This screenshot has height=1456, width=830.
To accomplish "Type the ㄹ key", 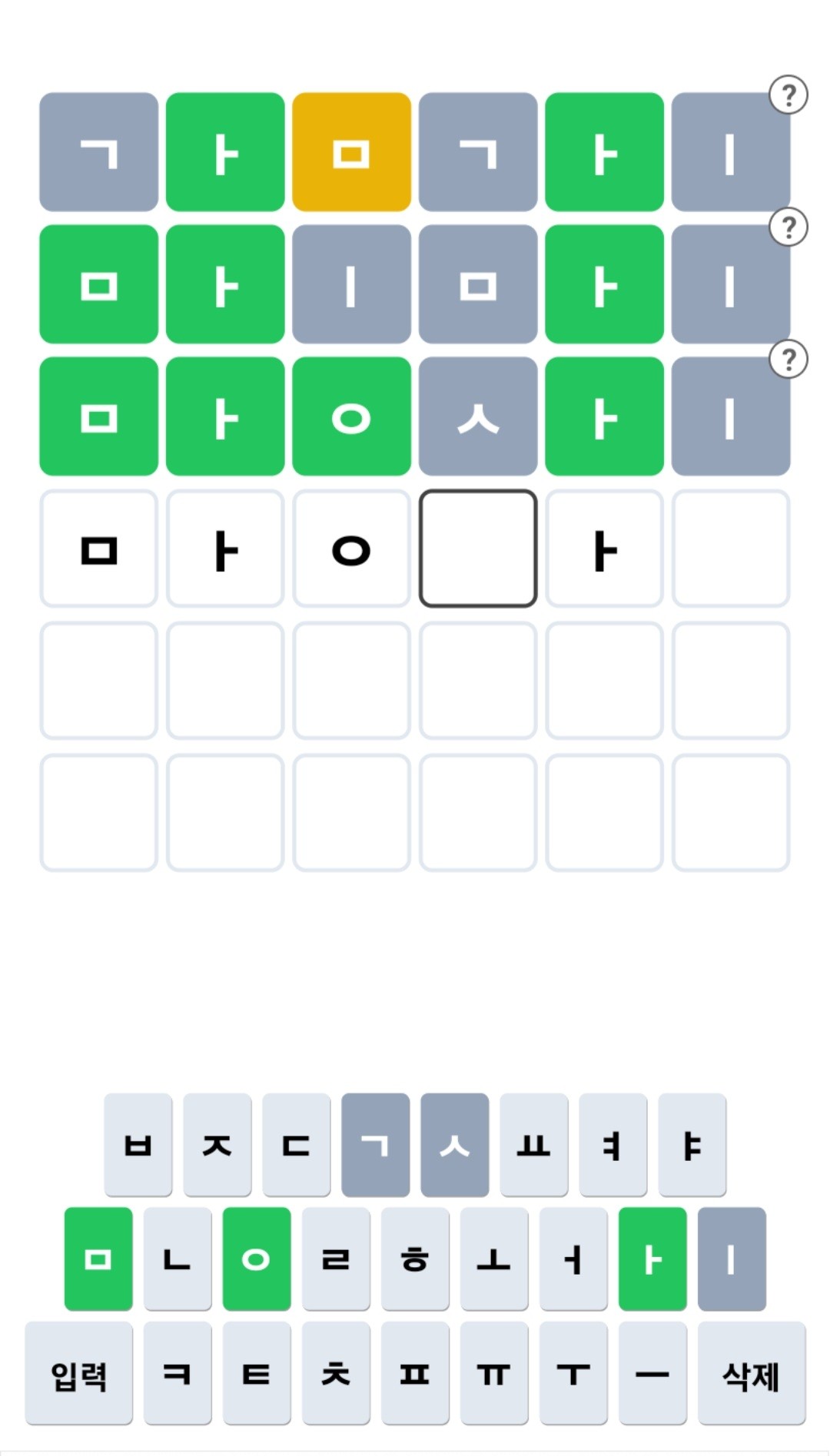I will click(x=336, y=1259).
